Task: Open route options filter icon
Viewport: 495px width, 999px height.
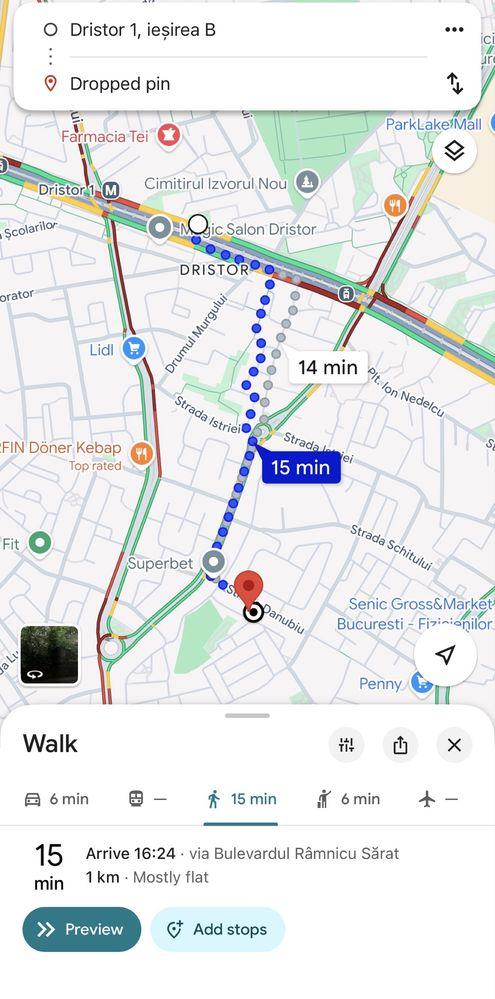Action: [347, 744]
